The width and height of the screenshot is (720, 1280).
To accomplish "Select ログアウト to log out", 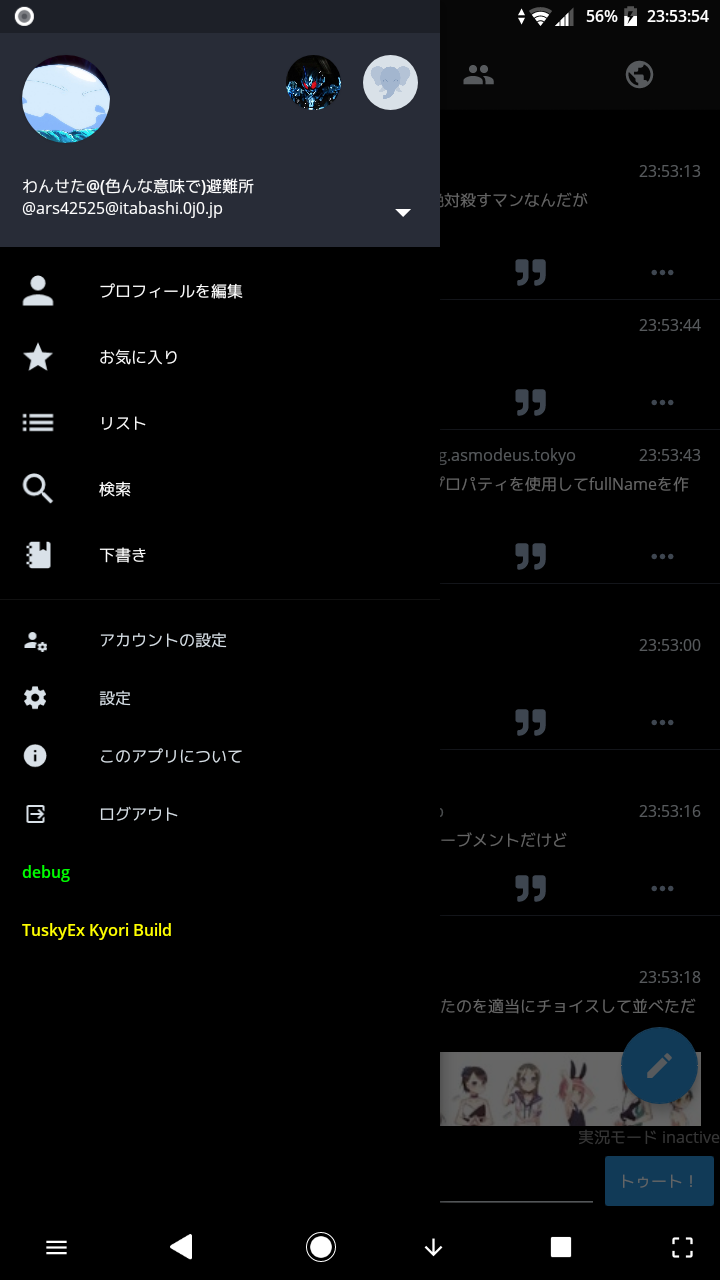I will (138, 814).
